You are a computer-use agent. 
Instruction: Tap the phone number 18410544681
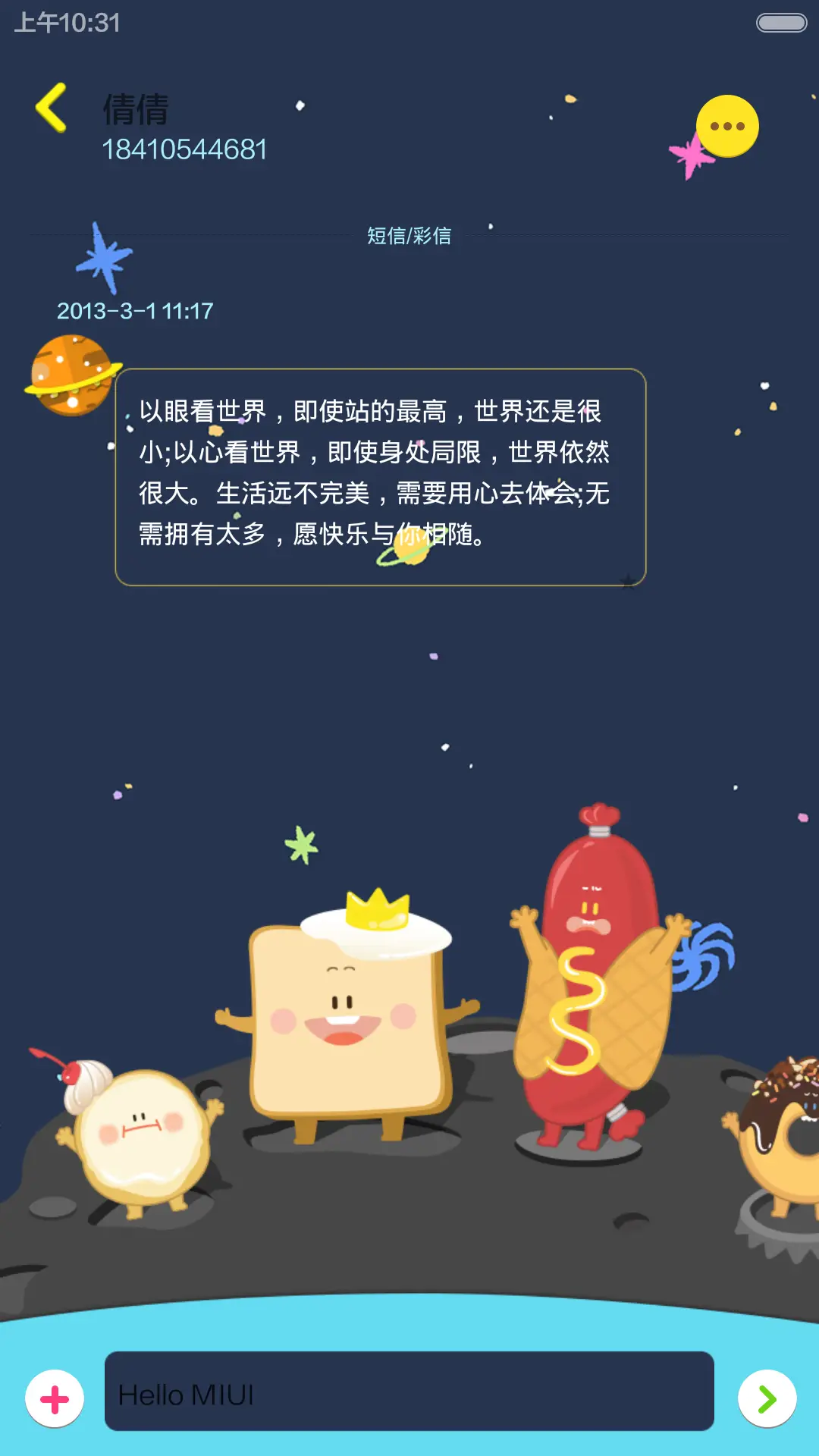(x=184, y=149)
